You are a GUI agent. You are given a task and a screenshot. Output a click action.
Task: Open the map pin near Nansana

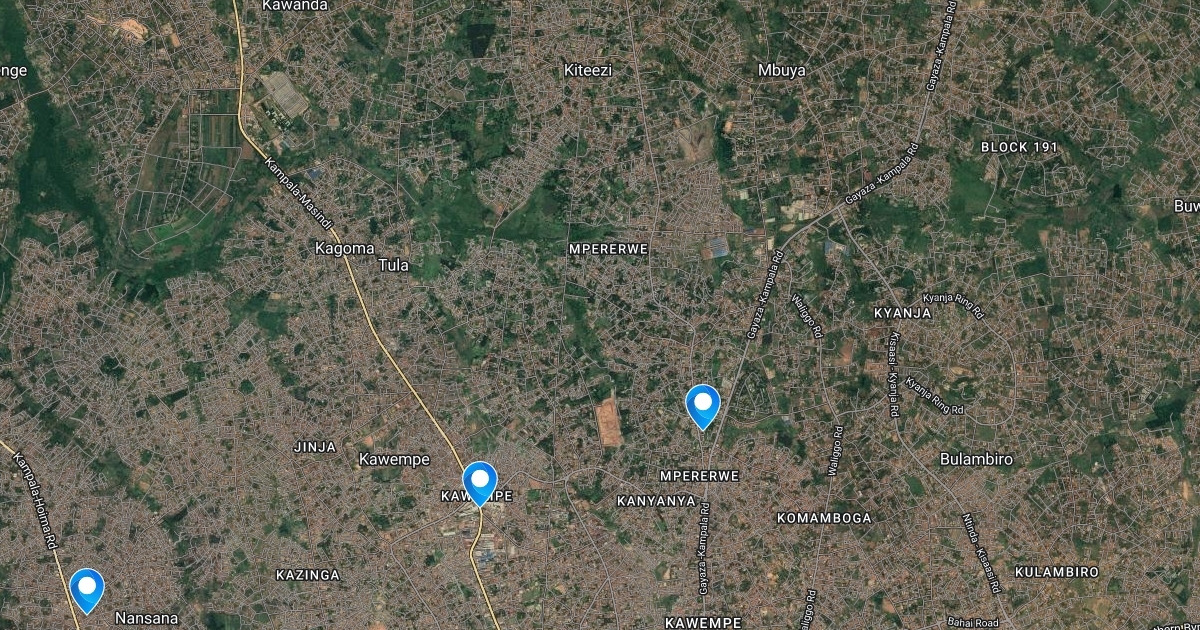click(87, 587)
